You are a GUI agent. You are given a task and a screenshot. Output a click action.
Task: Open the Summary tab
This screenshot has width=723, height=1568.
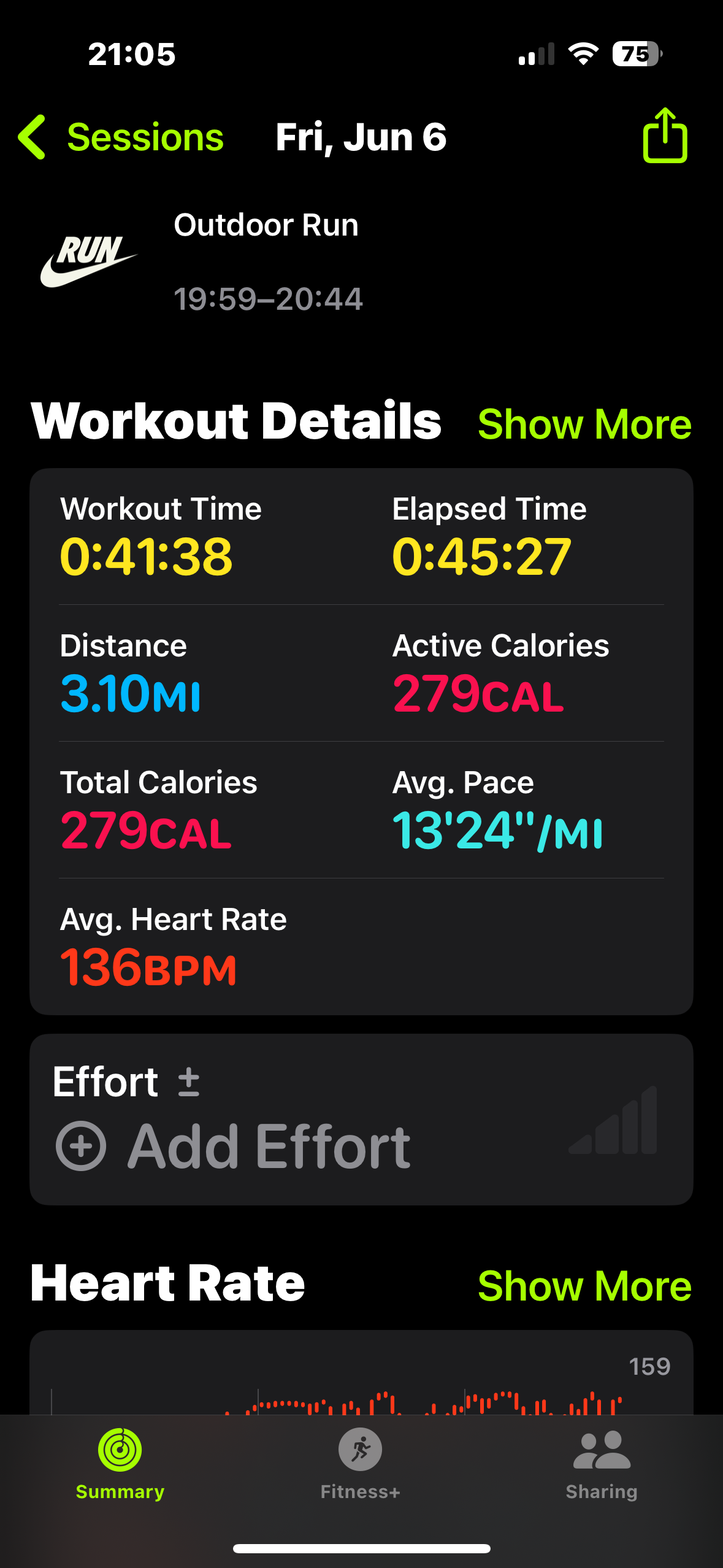point(120,1464)
